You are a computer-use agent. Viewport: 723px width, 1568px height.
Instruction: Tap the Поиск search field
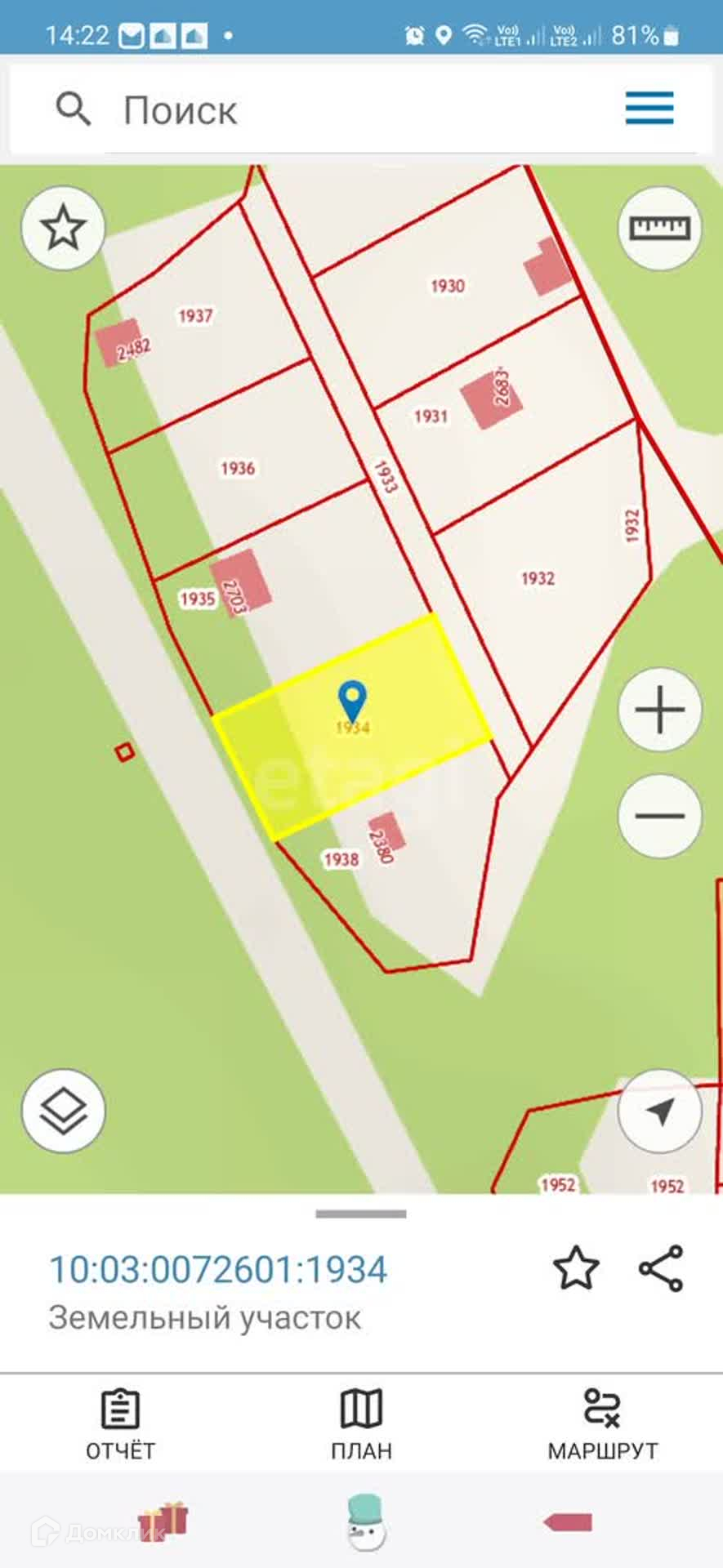point(351,110)
